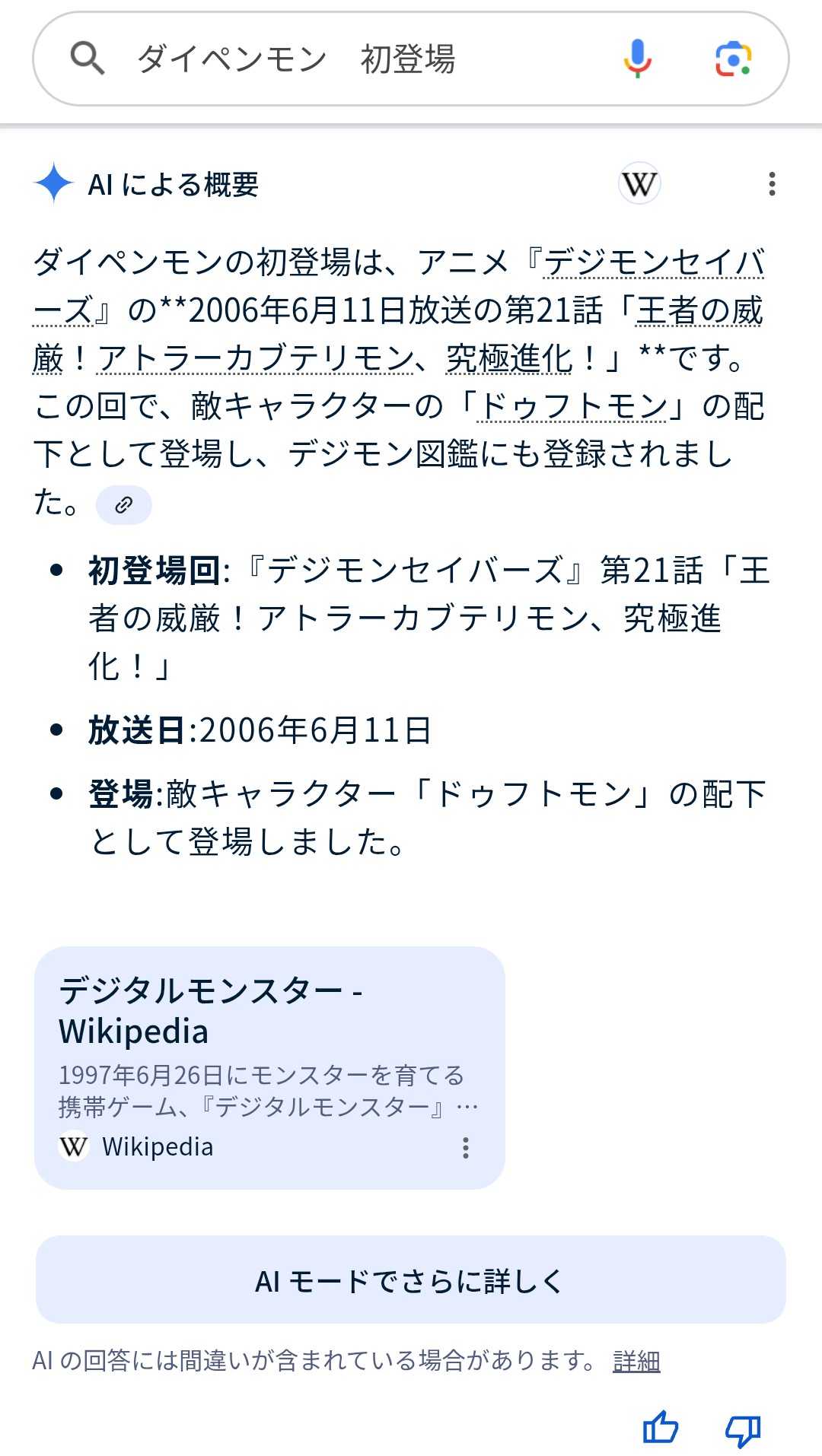This screenshot has height=1456, width=822.
Task: Open the Wikipedia source icon in AI overview
Action: point(639,184)
